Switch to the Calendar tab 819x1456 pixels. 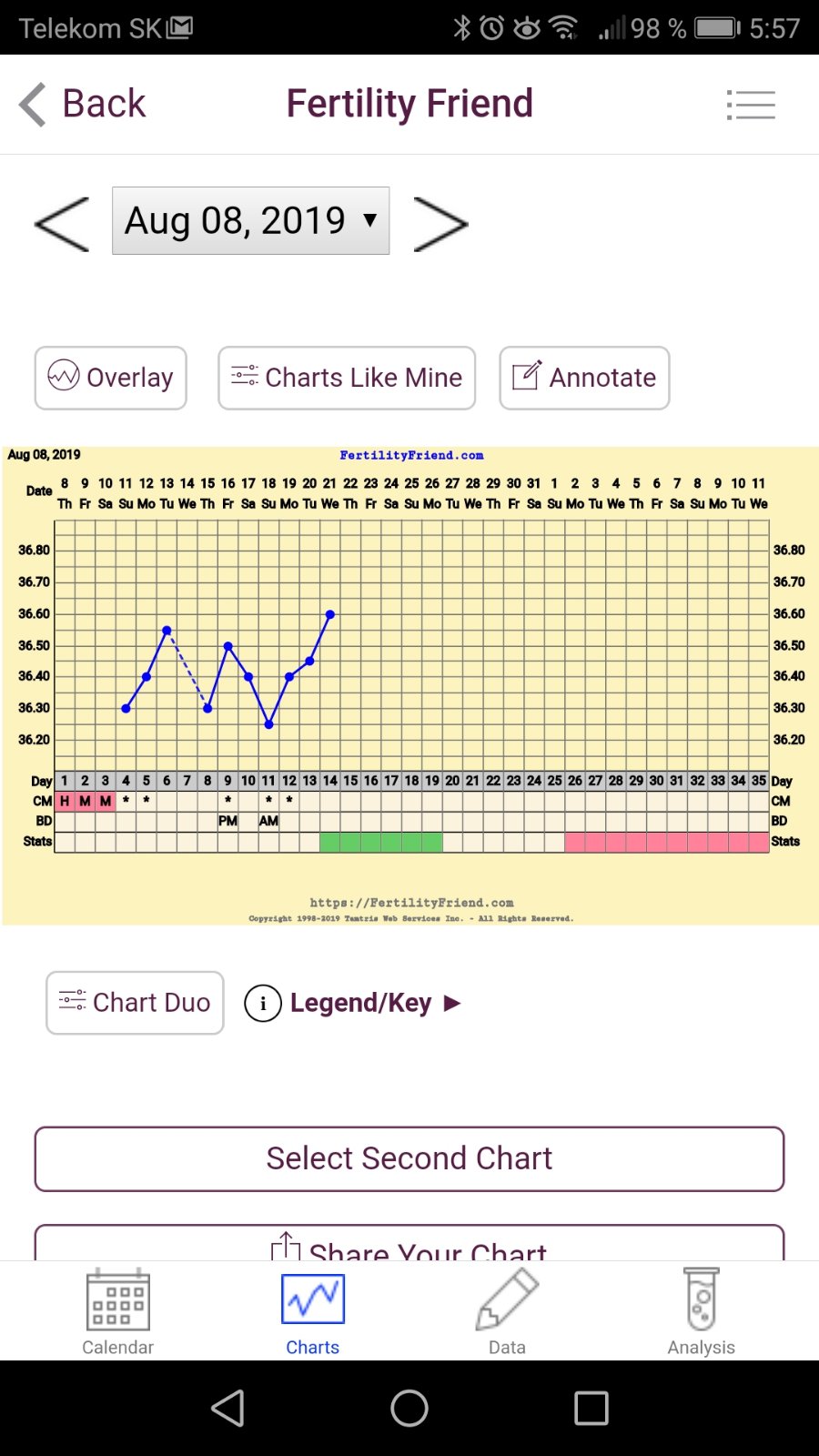(118, 1311)
